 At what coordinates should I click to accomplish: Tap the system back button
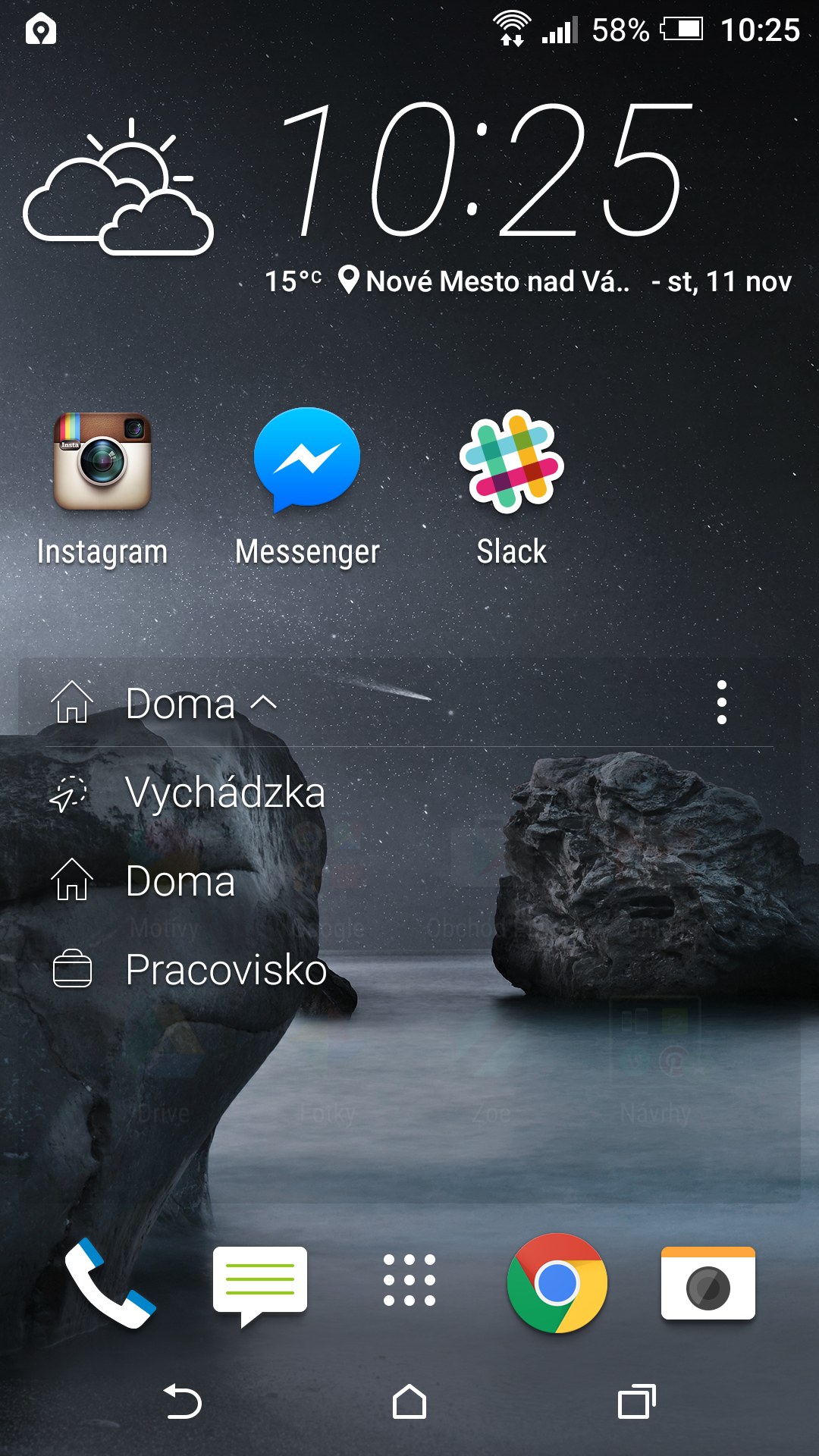coord(183,1401)
